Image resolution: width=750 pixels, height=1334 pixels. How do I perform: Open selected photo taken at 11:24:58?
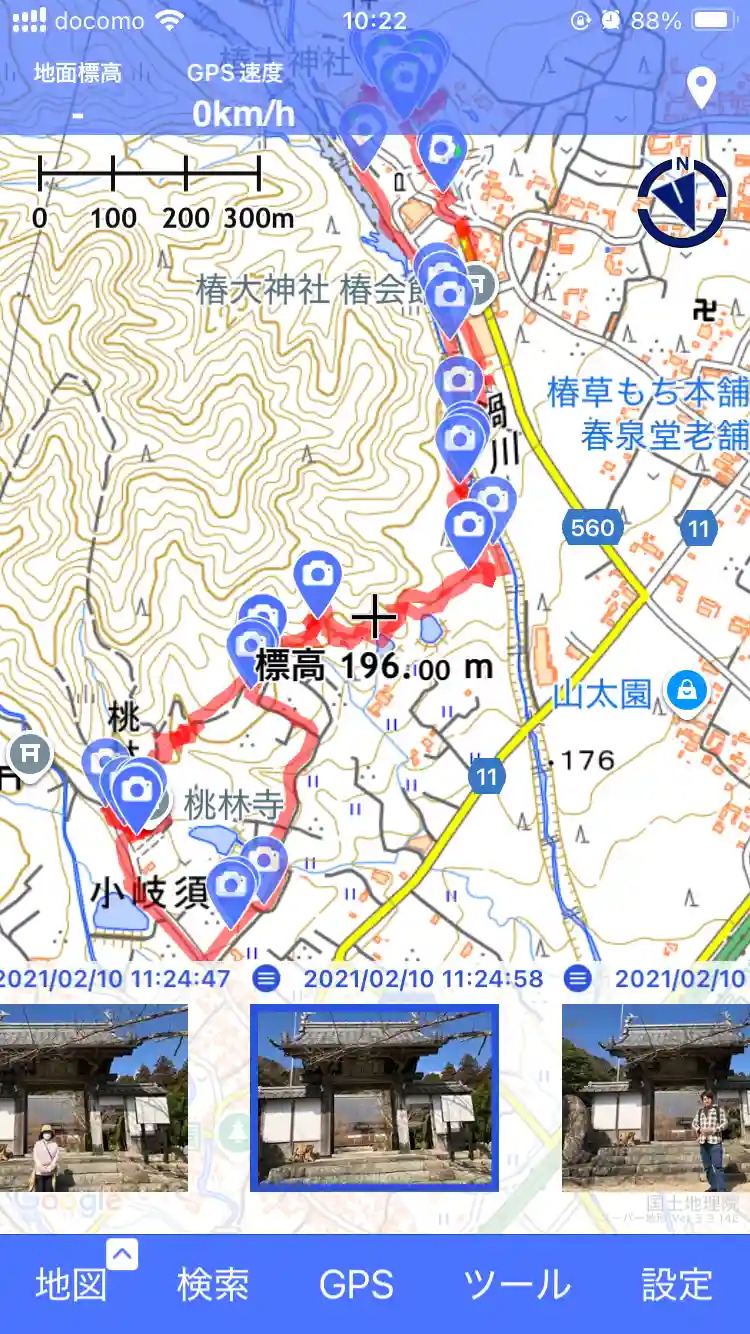tap(374, 1098)
